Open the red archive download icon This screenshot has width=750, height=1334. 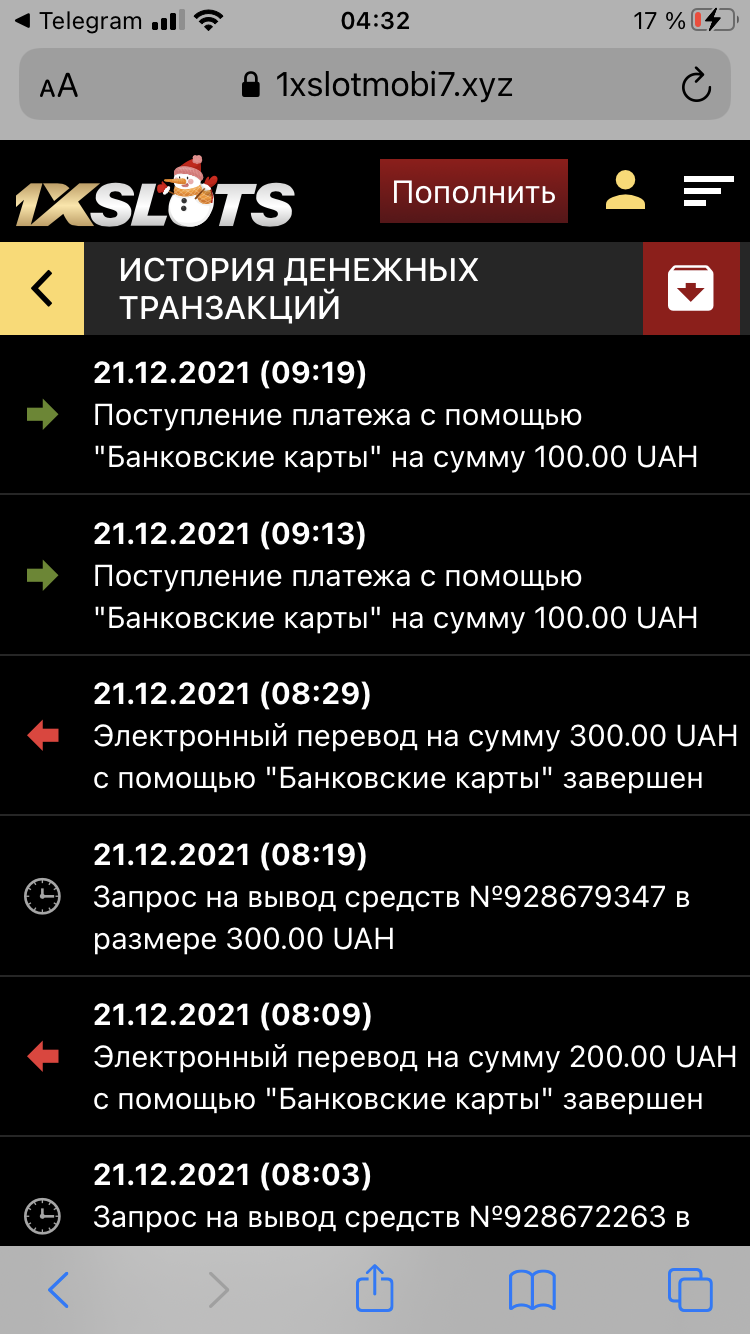[x=691, y=289]
